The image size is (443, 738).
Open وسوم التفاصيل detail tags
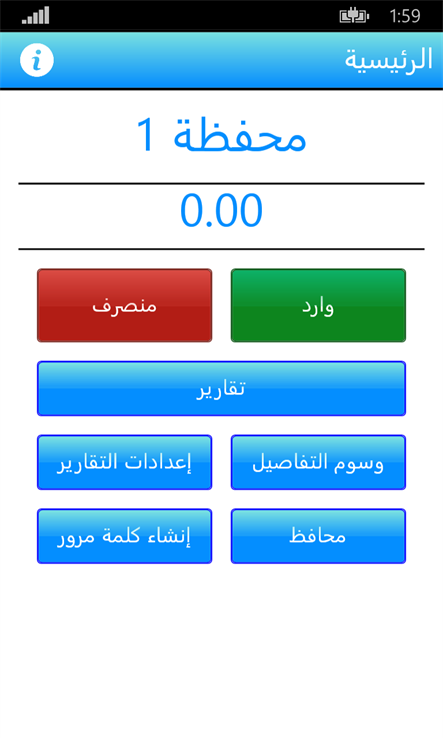[x=318, y=462]
